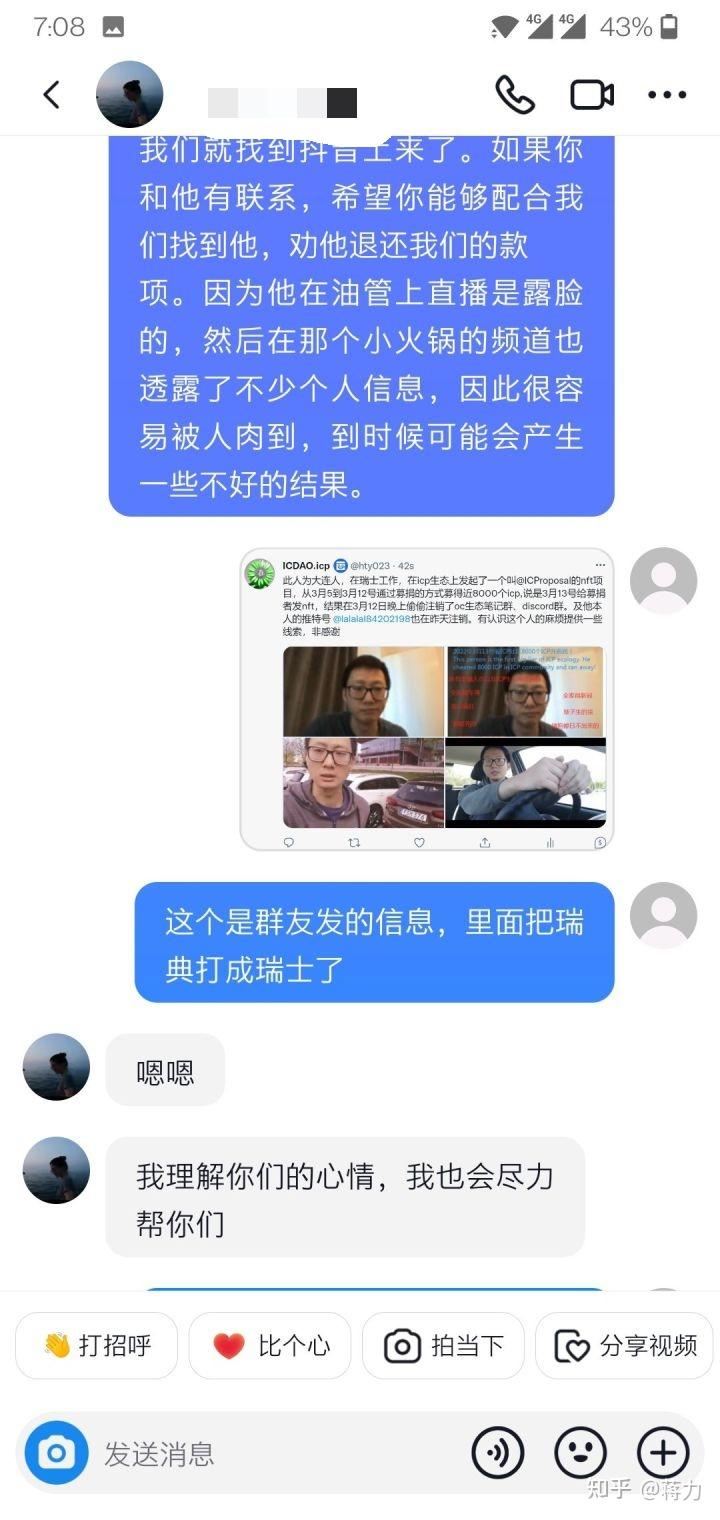Tap the contact's profile avatar at the top
Viewport: 720px width, 1520px height.
[129, 94]
